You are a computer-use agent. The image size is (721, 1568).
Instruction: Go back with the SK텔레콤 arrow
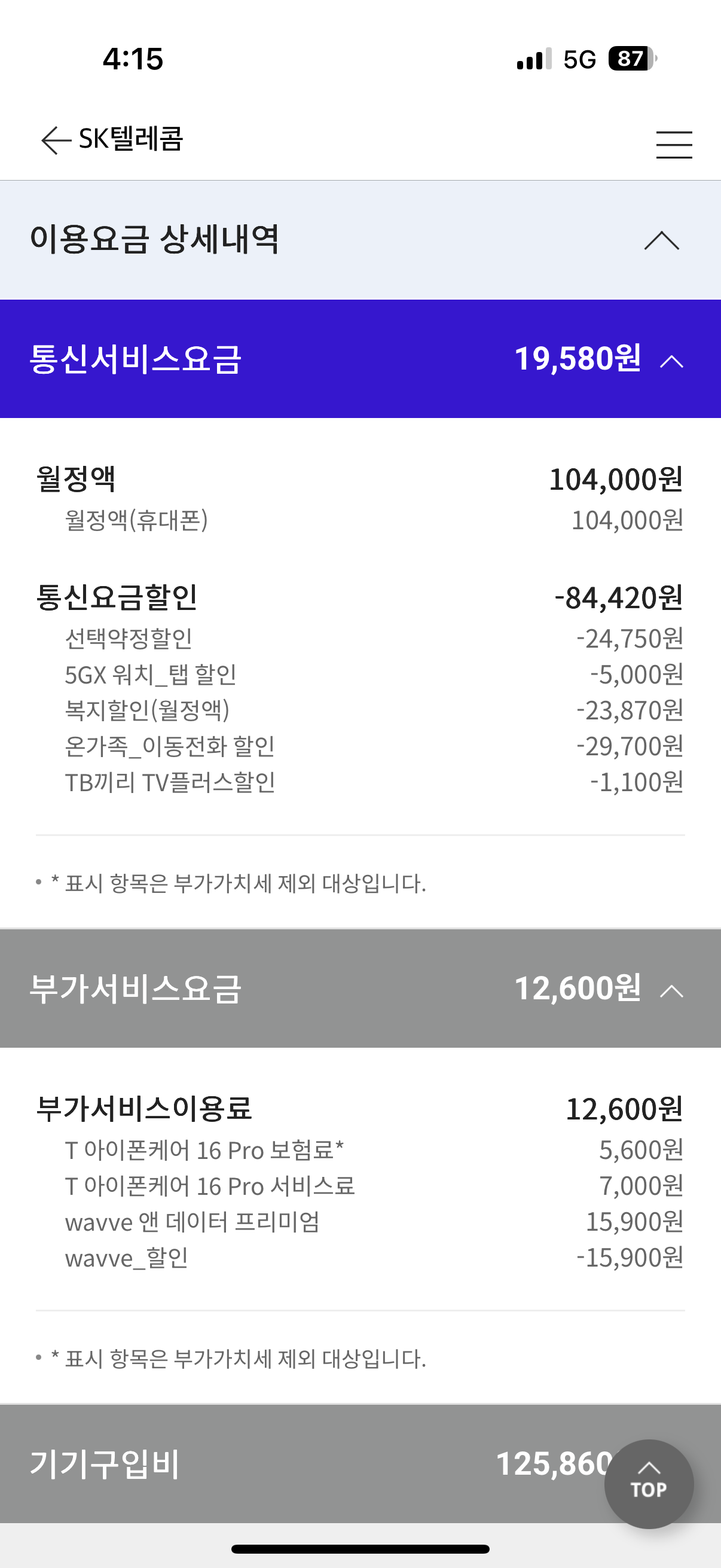click(x=56, y=141)
